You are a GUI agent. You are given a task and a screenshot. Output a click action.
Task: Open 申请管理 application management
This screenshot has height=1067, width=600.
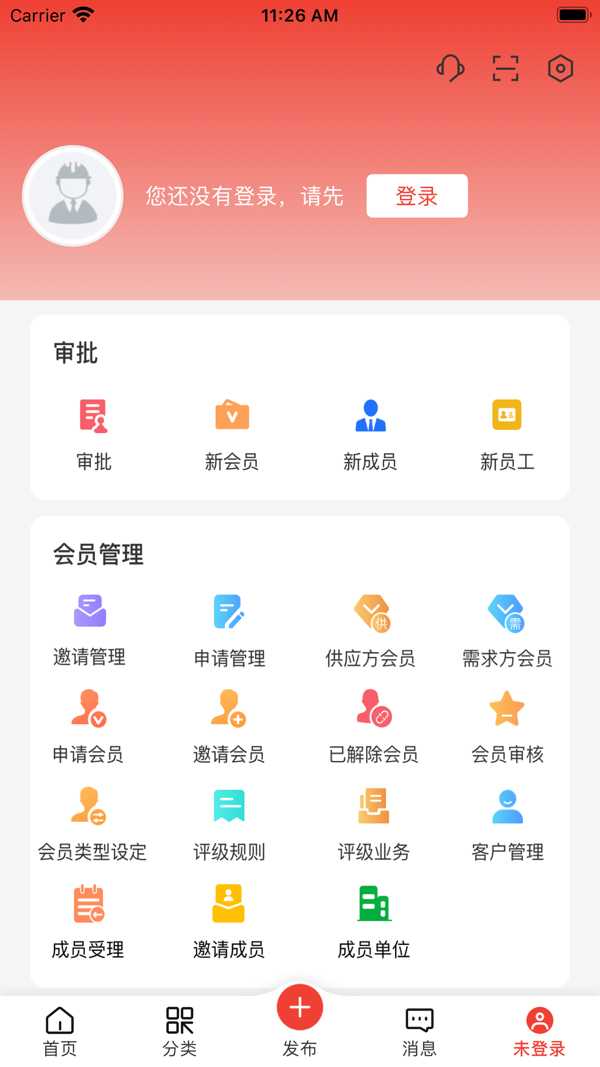click(x=229, y=629)
